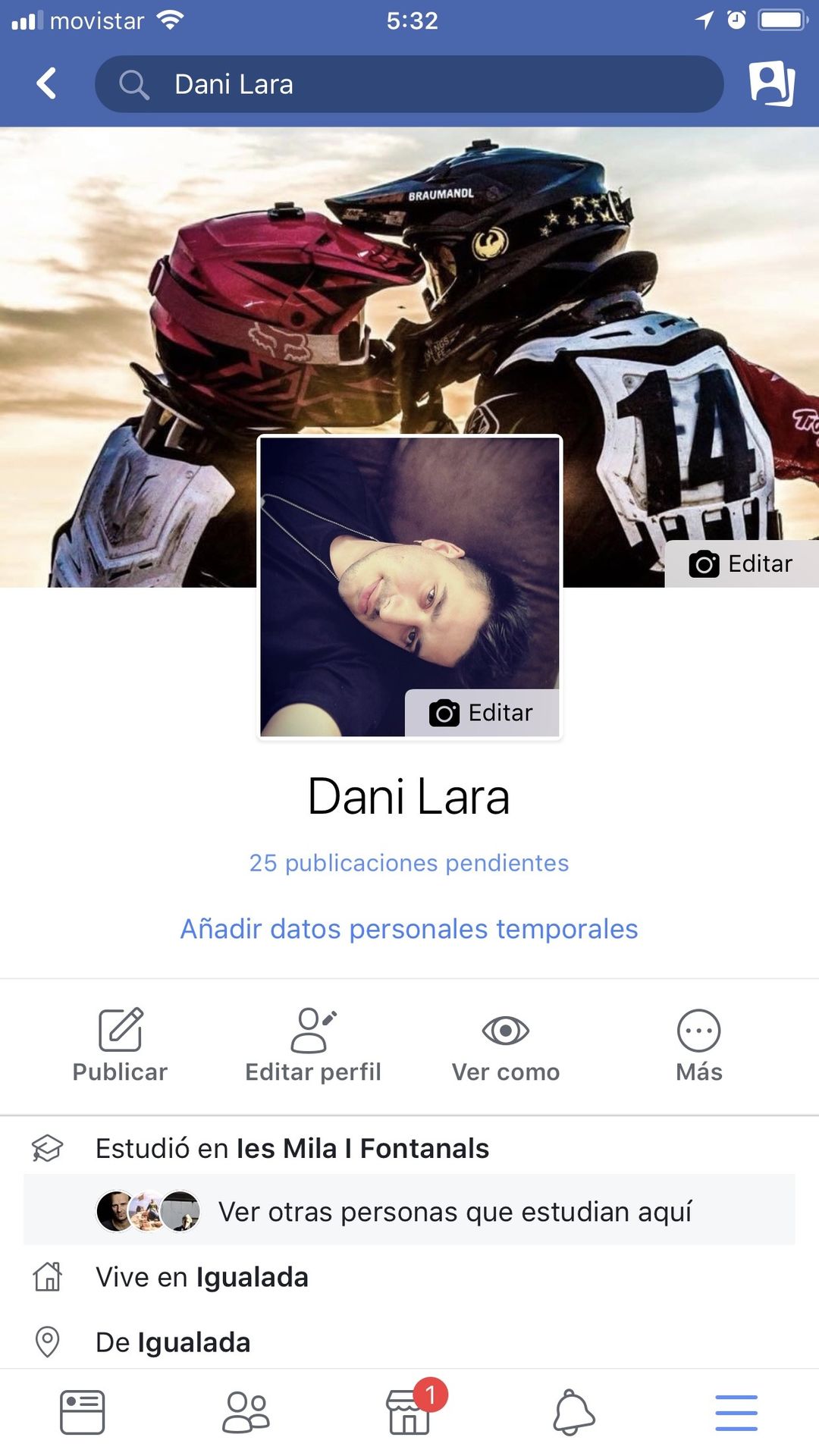Open 25 publicaciones pendientes

[409, 863]
